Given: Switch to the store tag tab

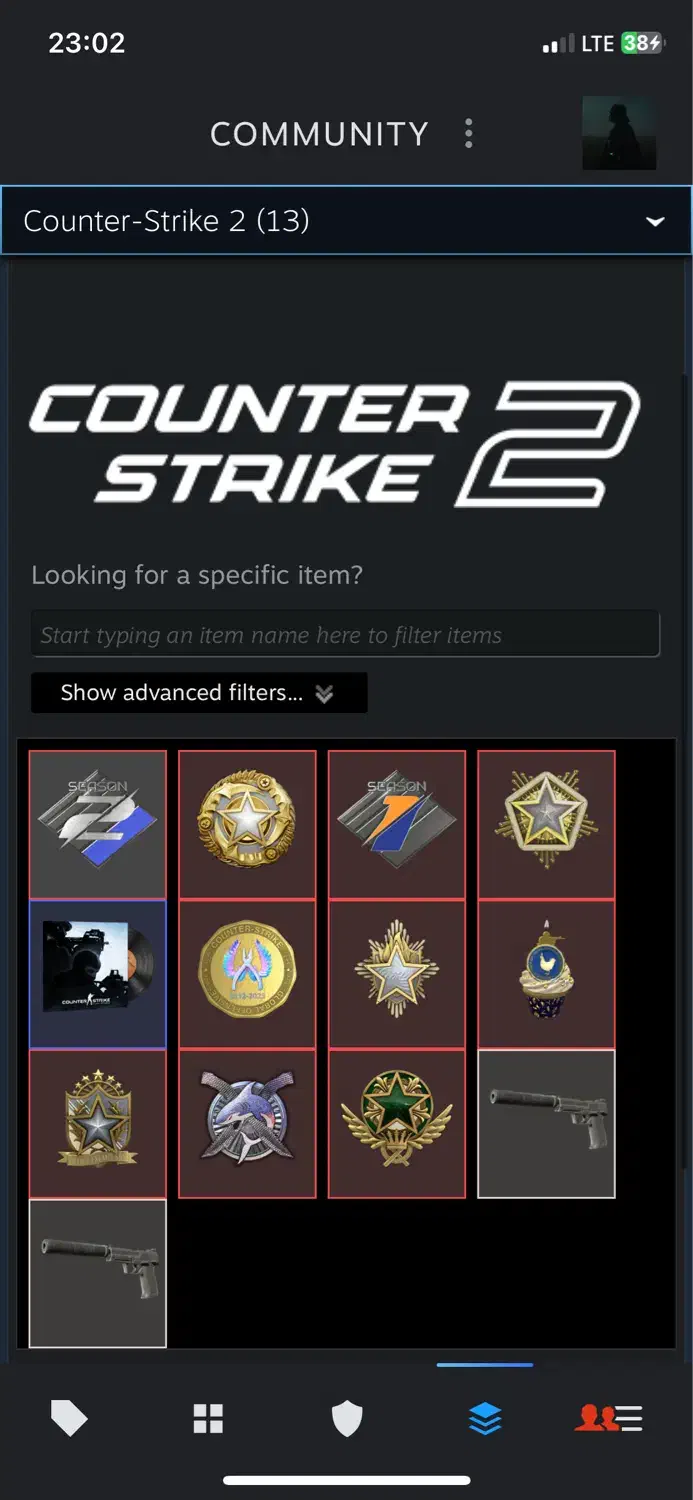Looking at the screenshot, I should point(69,1418).
